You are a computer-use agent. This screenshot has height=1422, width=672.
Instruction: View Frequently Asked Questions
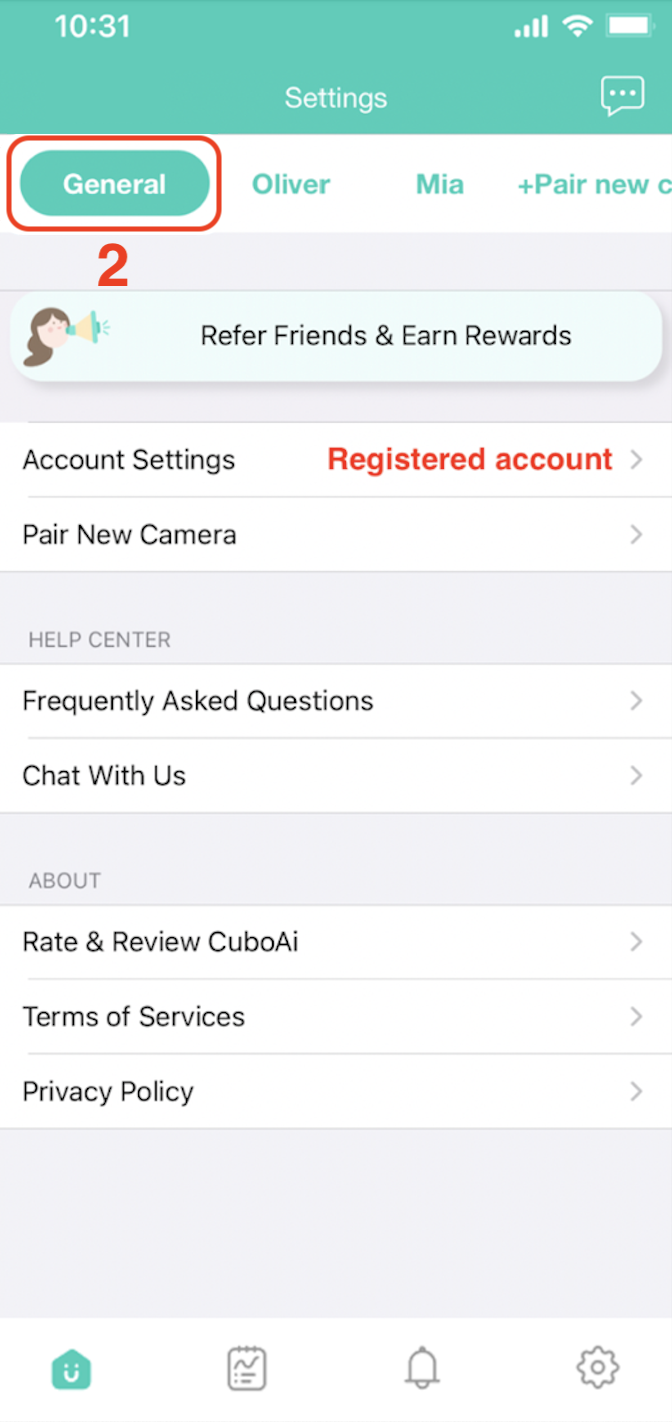click(x=336, y=701)
